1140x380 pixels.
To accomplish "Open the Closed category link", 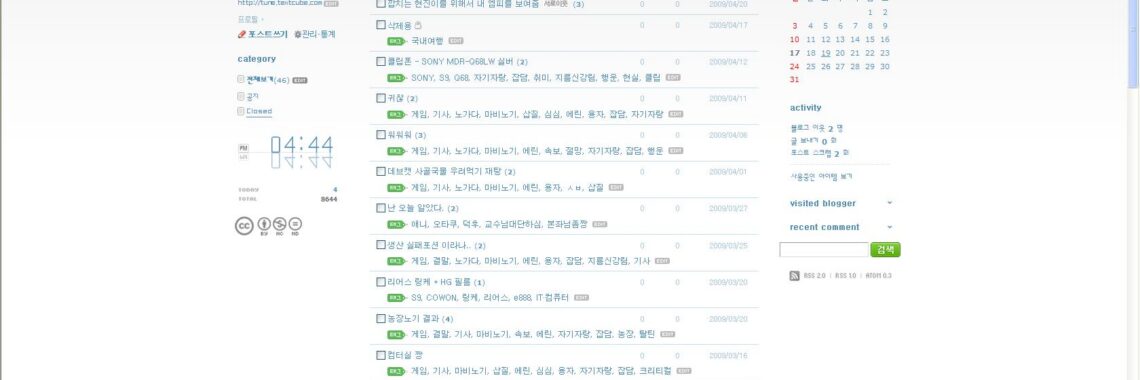I will (x=259, y=111).
